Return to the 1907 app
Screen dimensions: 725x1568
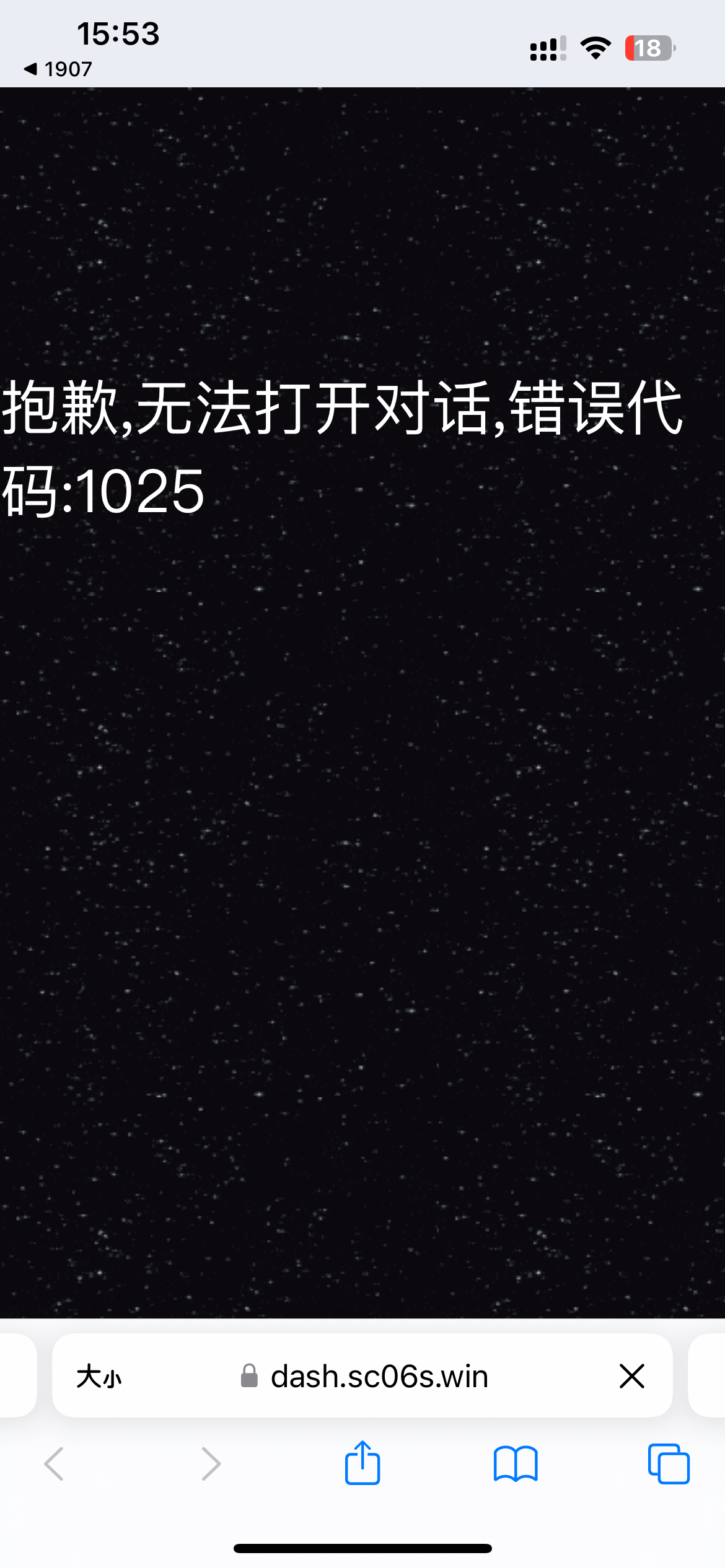click(58, 69)
